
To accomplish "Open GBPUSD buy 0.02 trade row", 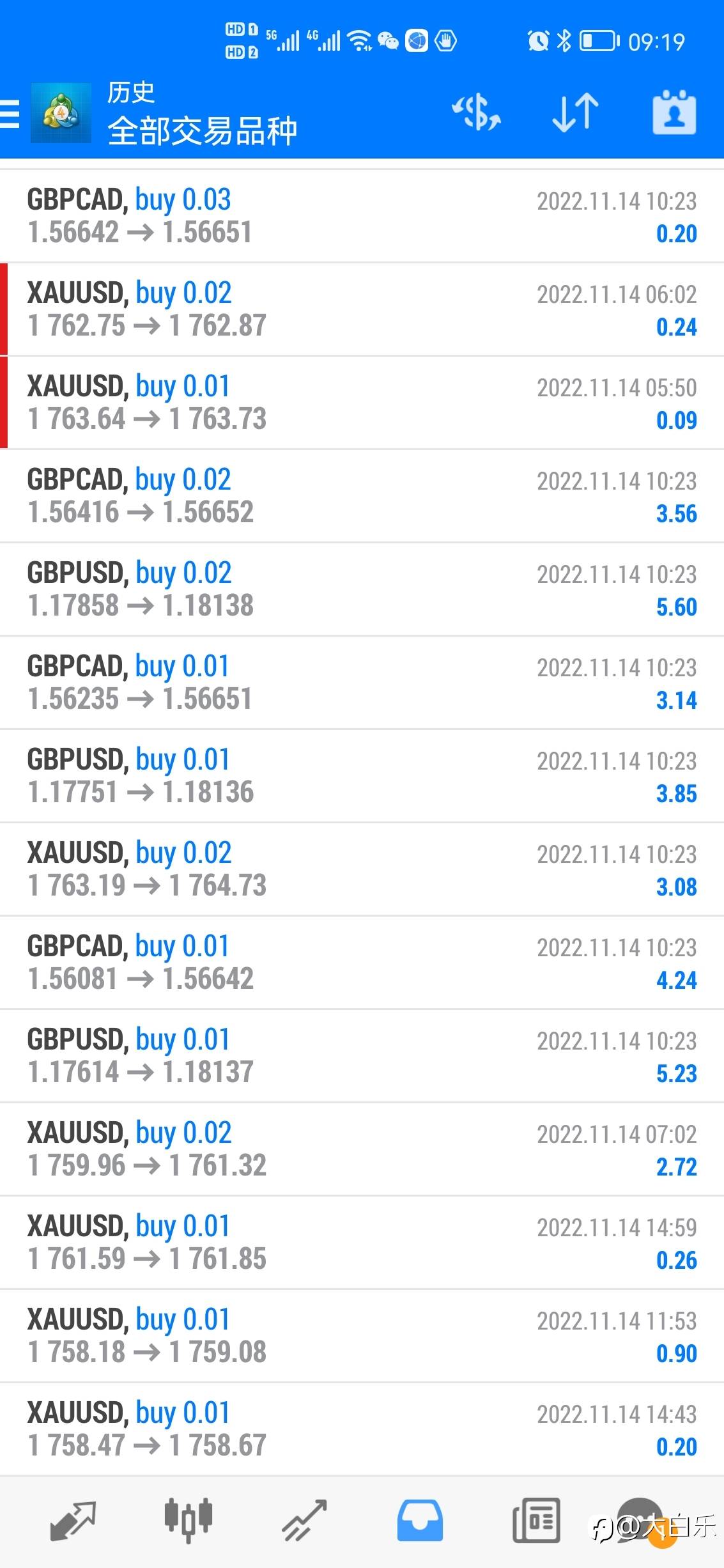I will (x=362, y=589).
